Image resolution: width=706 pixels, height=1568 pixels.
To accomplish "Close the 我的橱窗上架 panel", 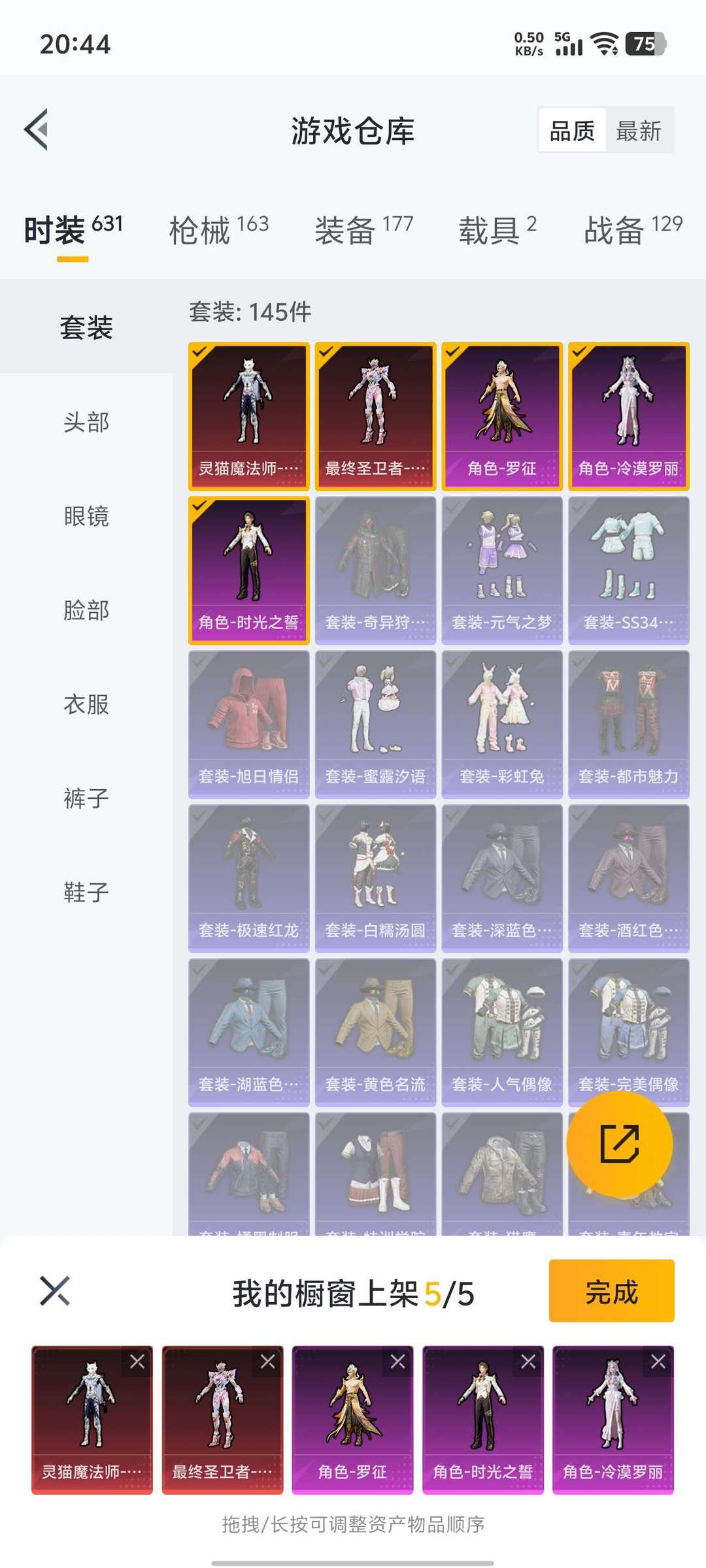I will [x=55, y=1291].
